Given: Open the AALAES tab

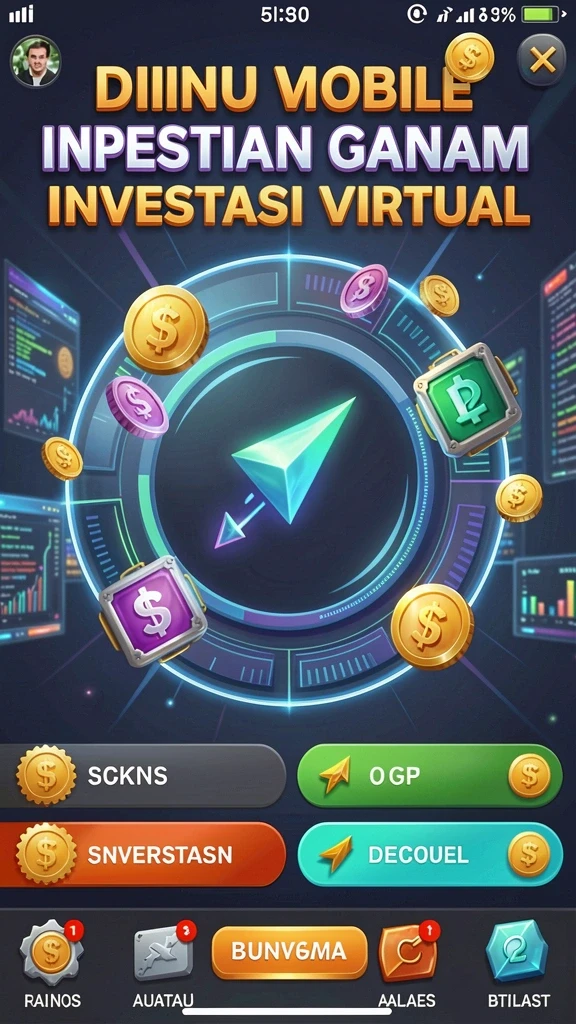Looking at the screenshot, I should click(407, 965).
